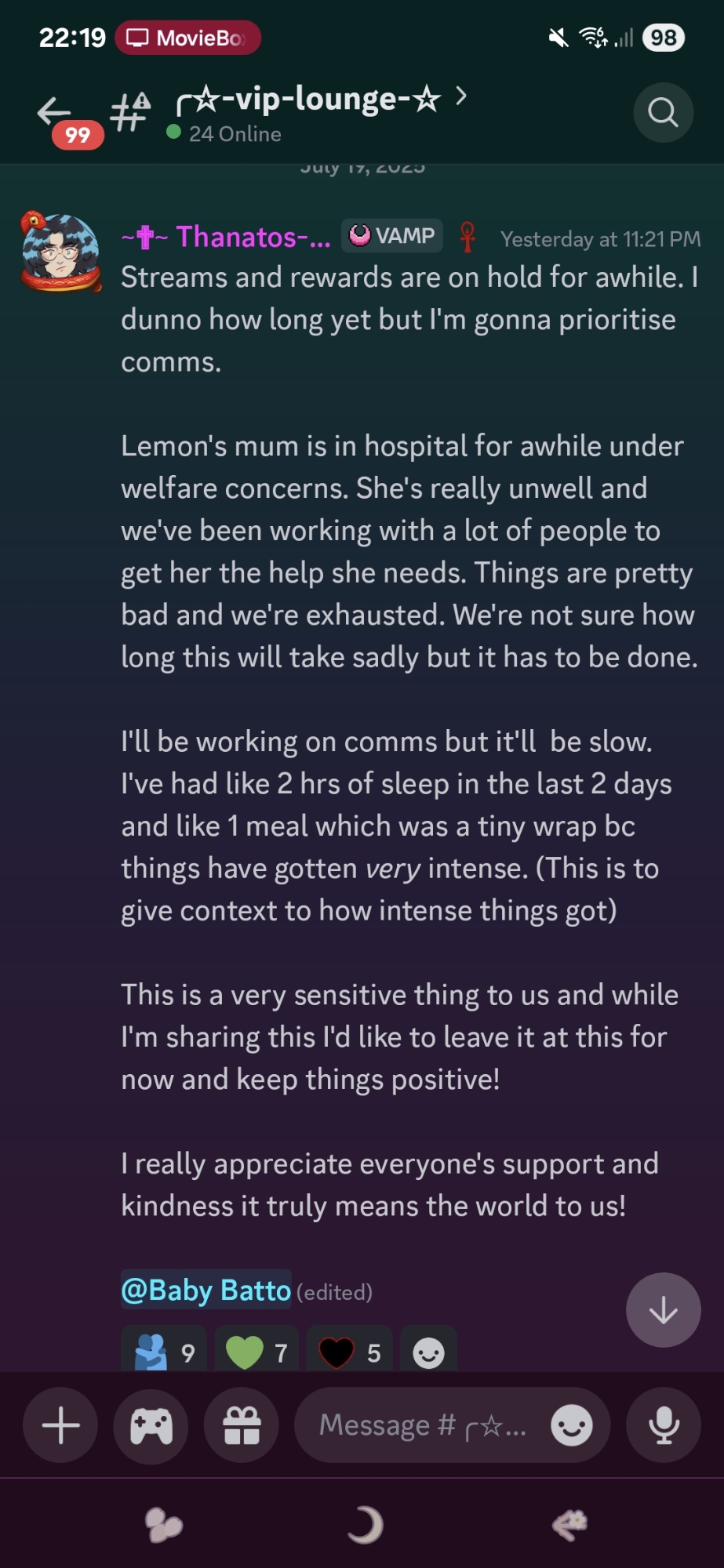The height and width of the screenshot is (1568, 724).
Task: Send a gift
Action: point(242,1425)
